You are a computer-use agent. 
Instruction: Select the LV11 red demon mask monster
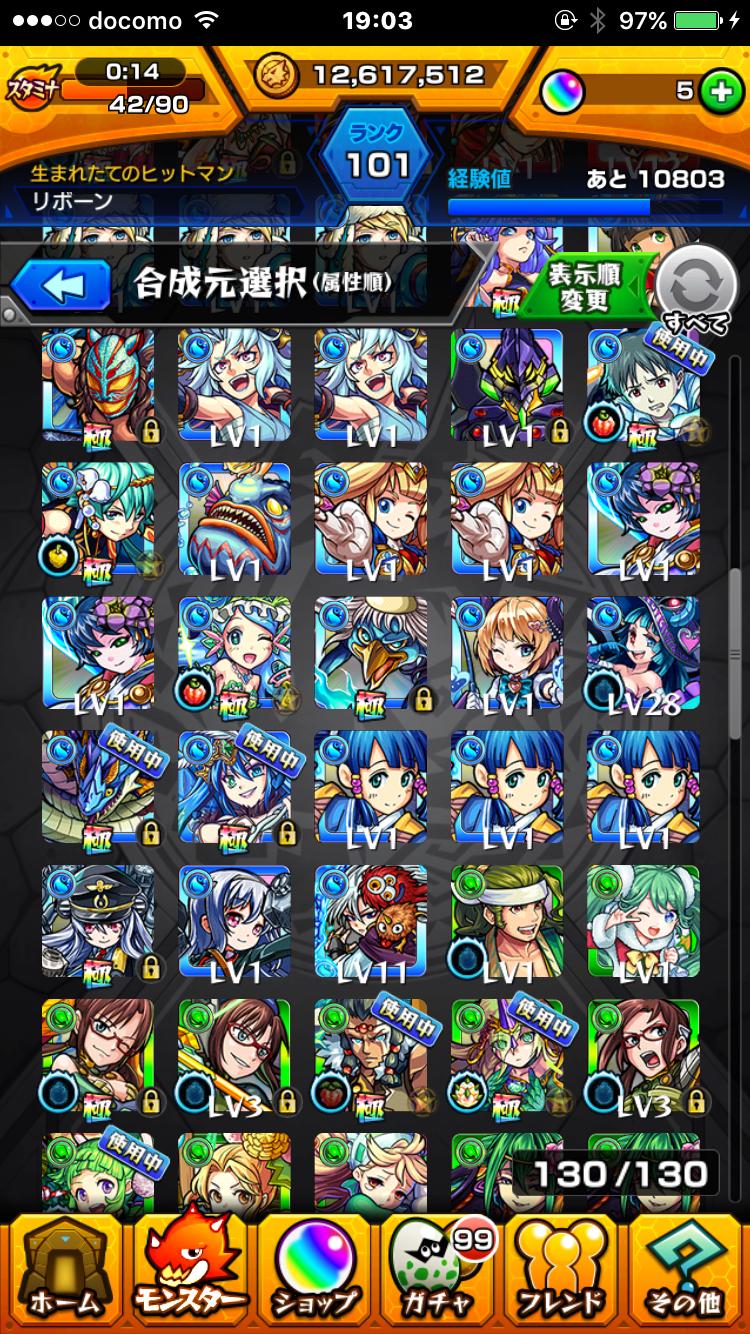[371, 921]
